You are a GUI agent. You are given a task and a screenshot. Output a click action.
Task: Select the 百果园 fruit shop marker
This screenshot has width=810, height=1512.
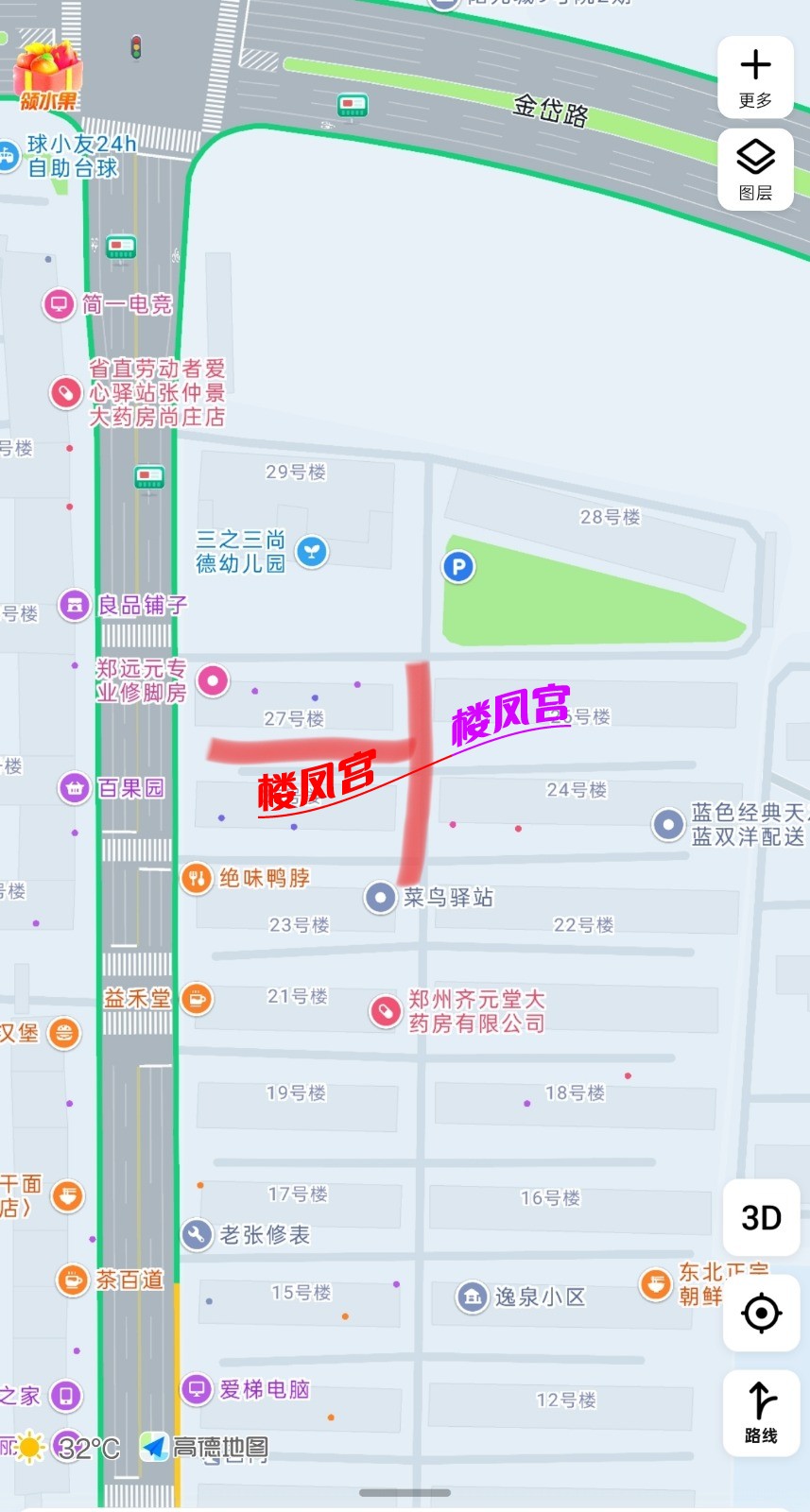pos(75,787)
